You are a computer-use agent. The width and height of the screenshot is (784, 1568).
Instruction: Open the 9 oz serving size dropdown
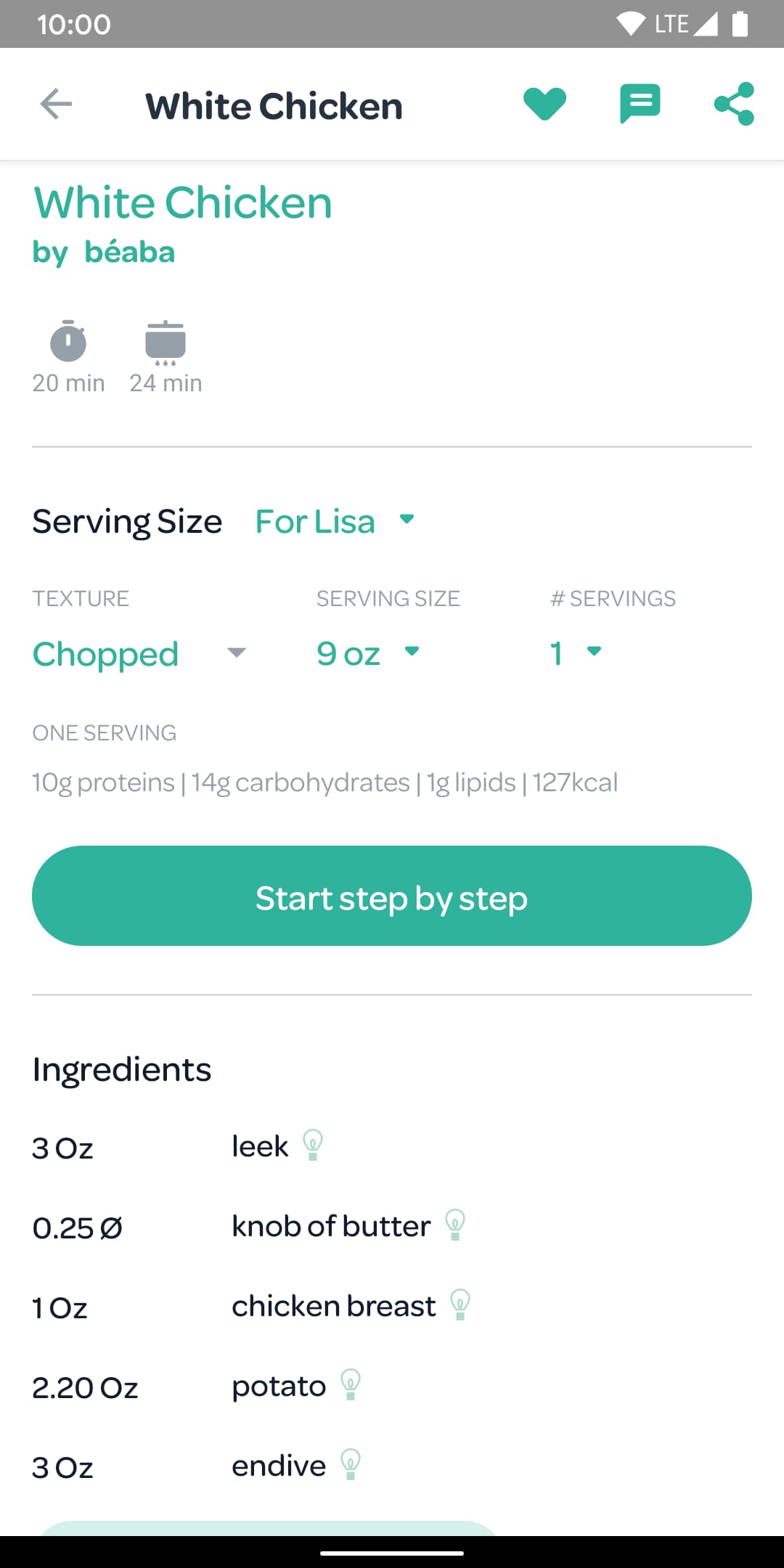pyautogui.click(x=367, y=653)
